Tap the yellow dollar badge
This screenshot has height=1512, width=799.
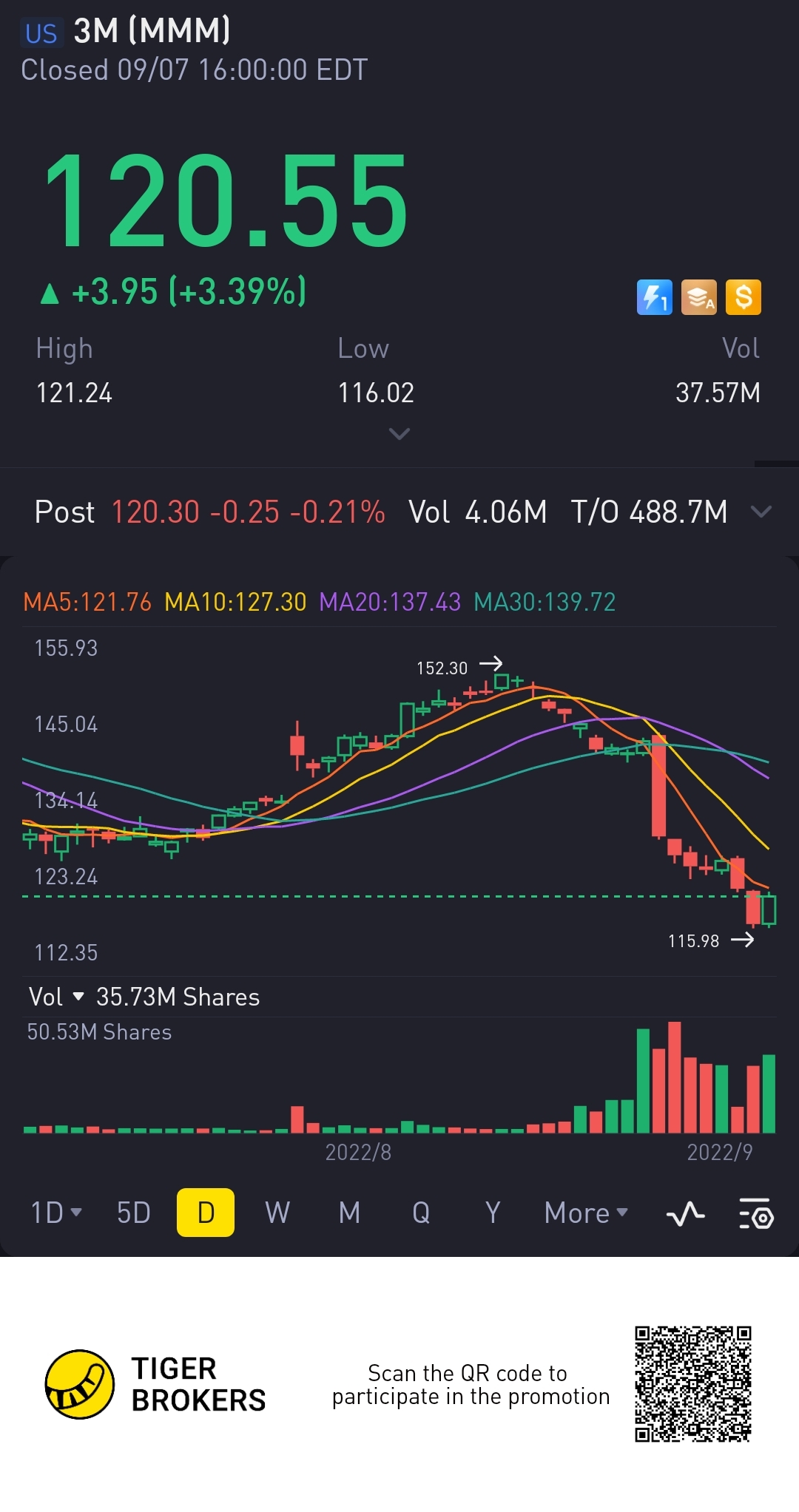[x=744, y=297]
